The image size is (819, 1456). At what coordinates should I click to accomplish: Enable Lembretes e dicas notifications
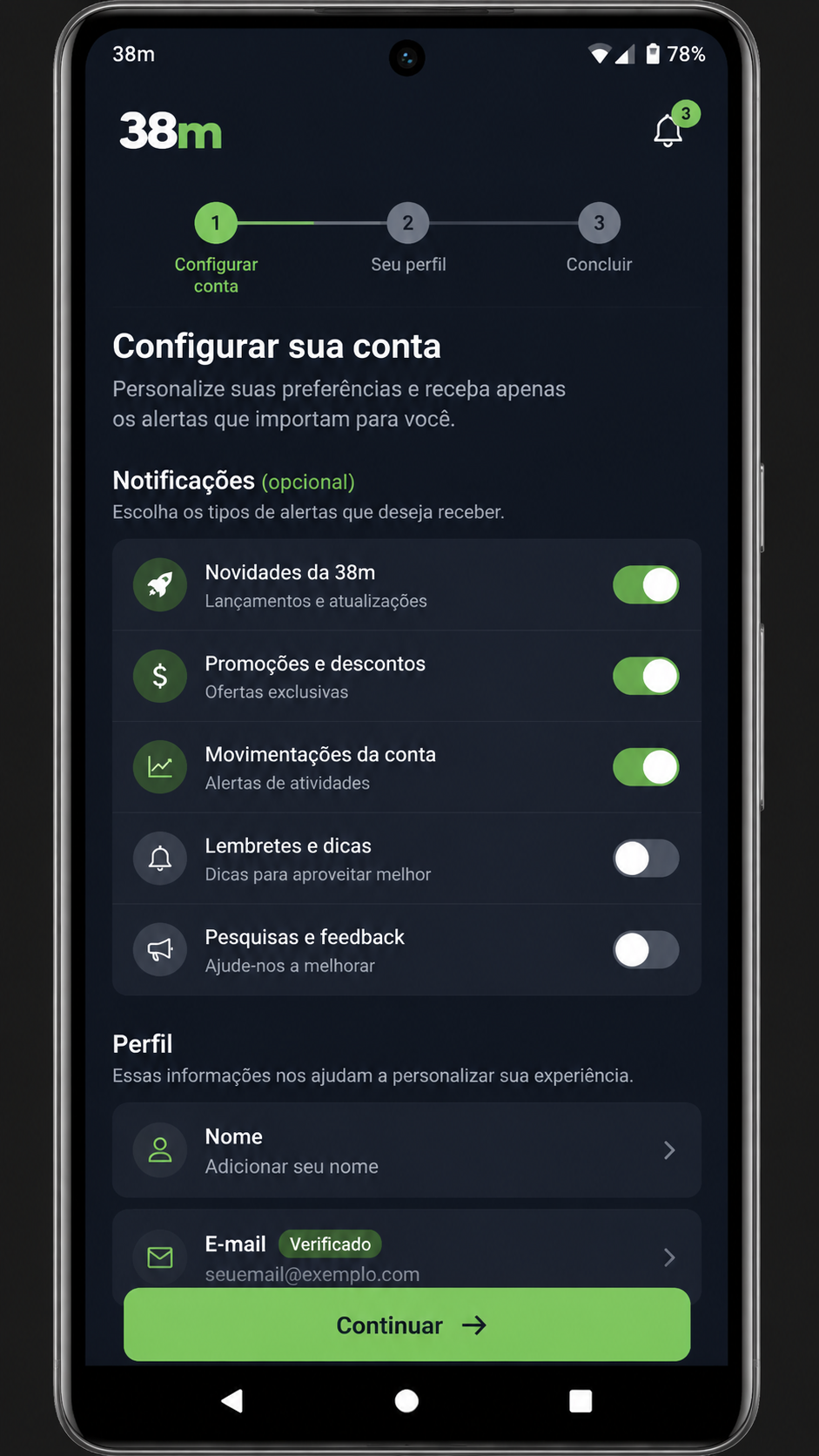point(646,859)
